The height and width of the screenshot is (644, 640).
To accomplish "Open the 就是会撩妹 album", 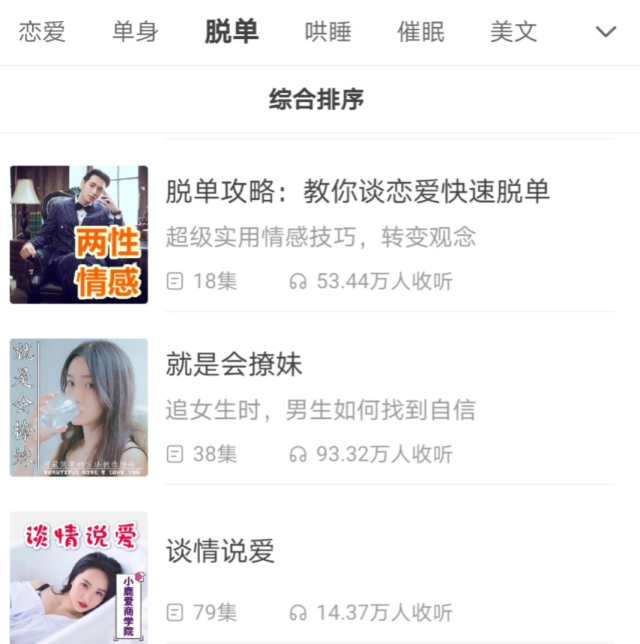I will click(x=234, y=364).
